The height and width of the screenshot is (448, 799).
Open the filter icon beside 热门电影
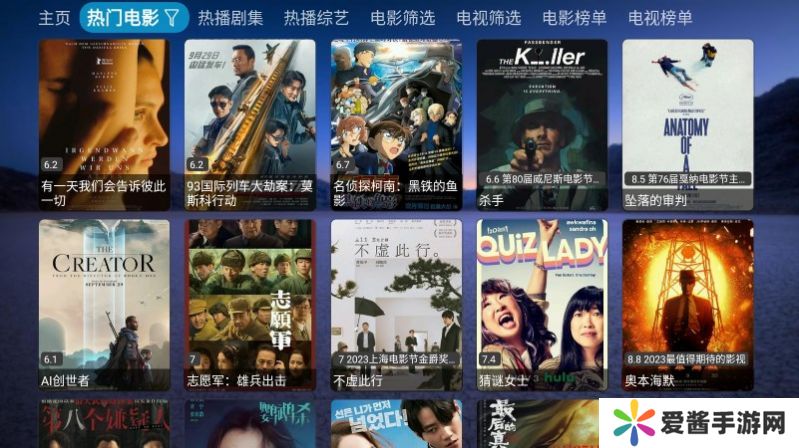coord(172,18)
